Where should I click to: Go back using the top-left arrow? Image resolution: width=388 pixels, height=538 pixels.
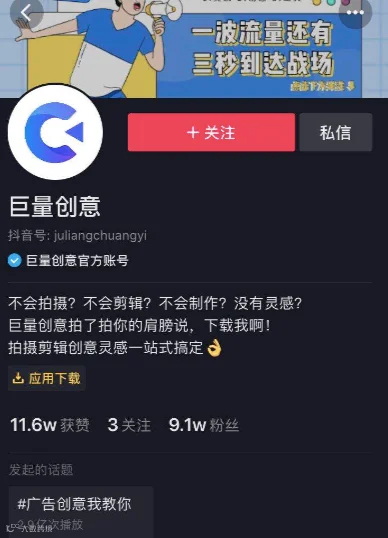pyautogui.click(x=26, y=13)
